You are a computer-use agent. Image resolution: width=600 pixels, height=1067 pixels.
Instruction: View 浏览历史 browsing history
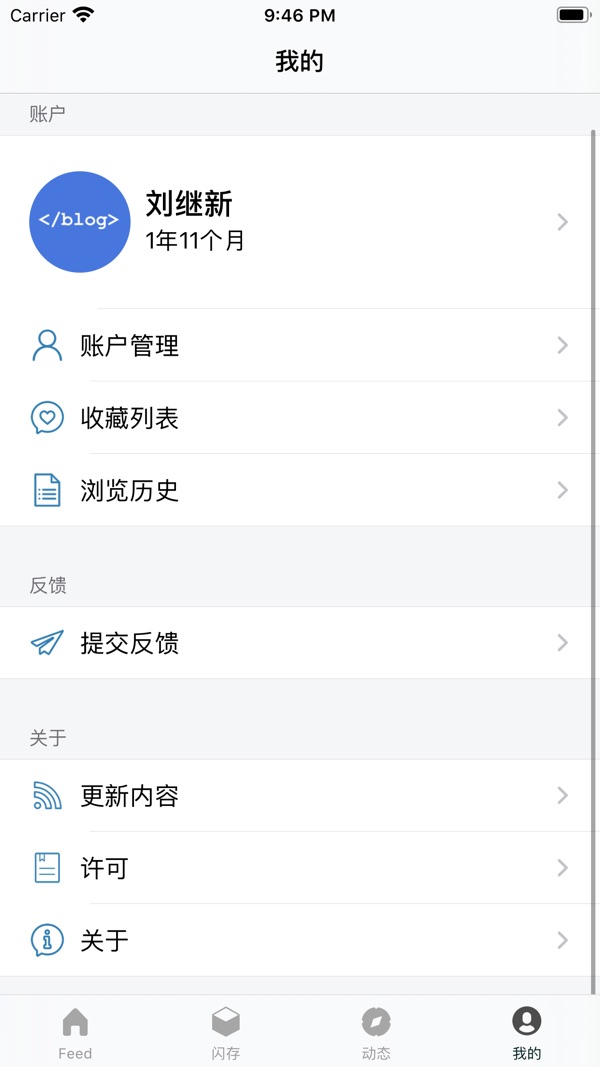tap(298, 490)
